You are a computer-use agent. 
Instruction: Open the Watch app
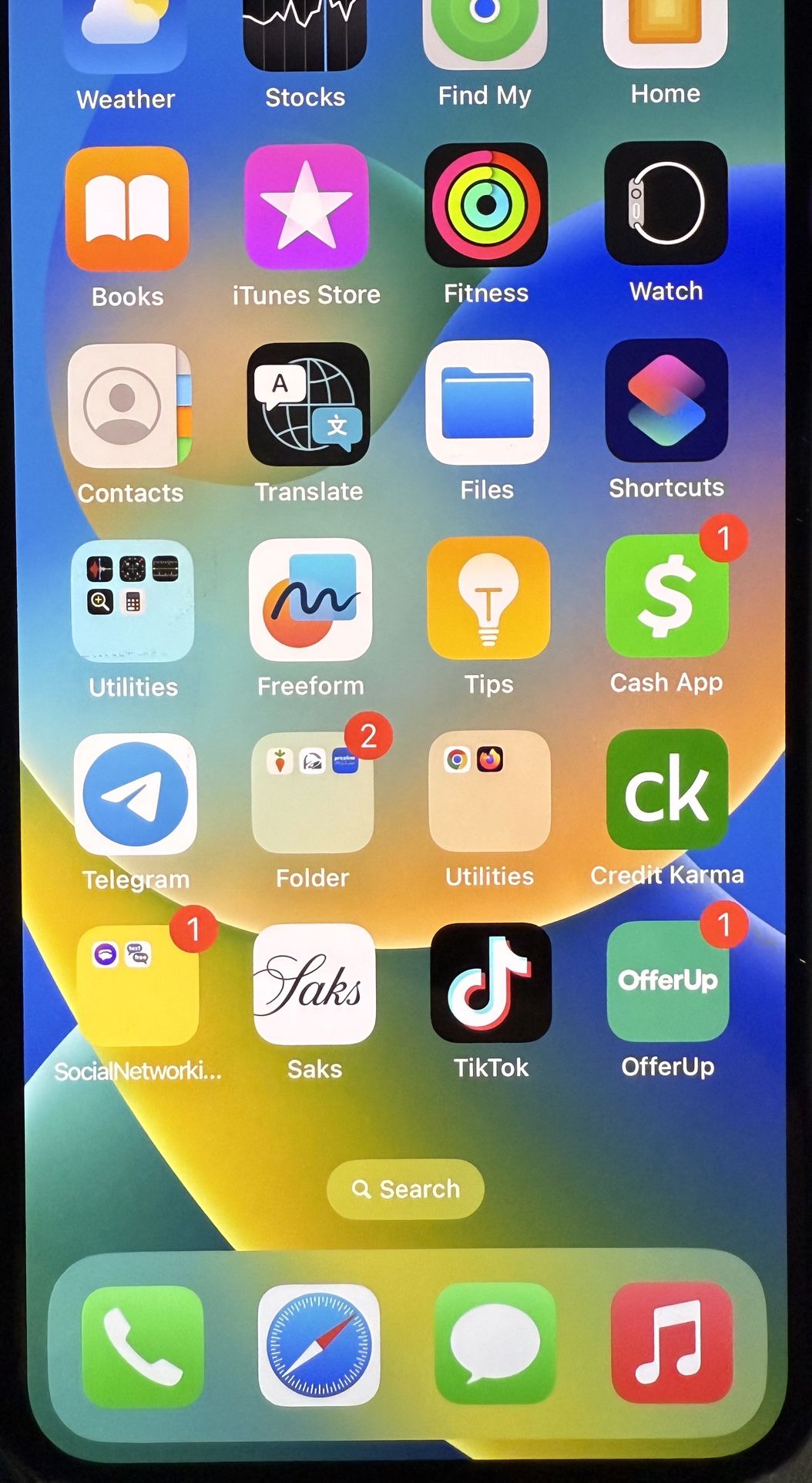pos(666,203)
